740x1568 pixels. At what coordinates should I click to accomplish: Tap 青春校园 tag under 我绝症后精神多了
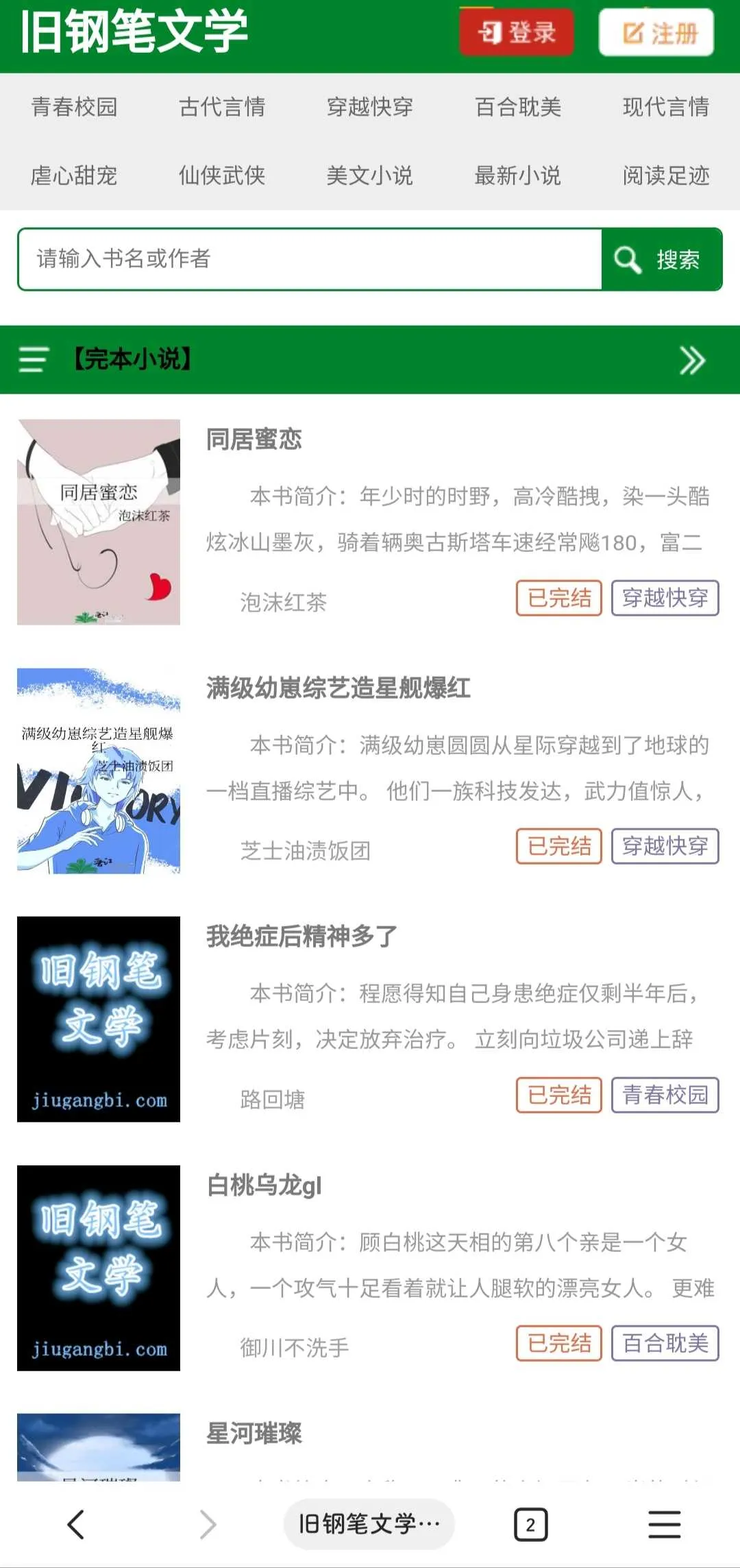click(x=665, y=1095)
